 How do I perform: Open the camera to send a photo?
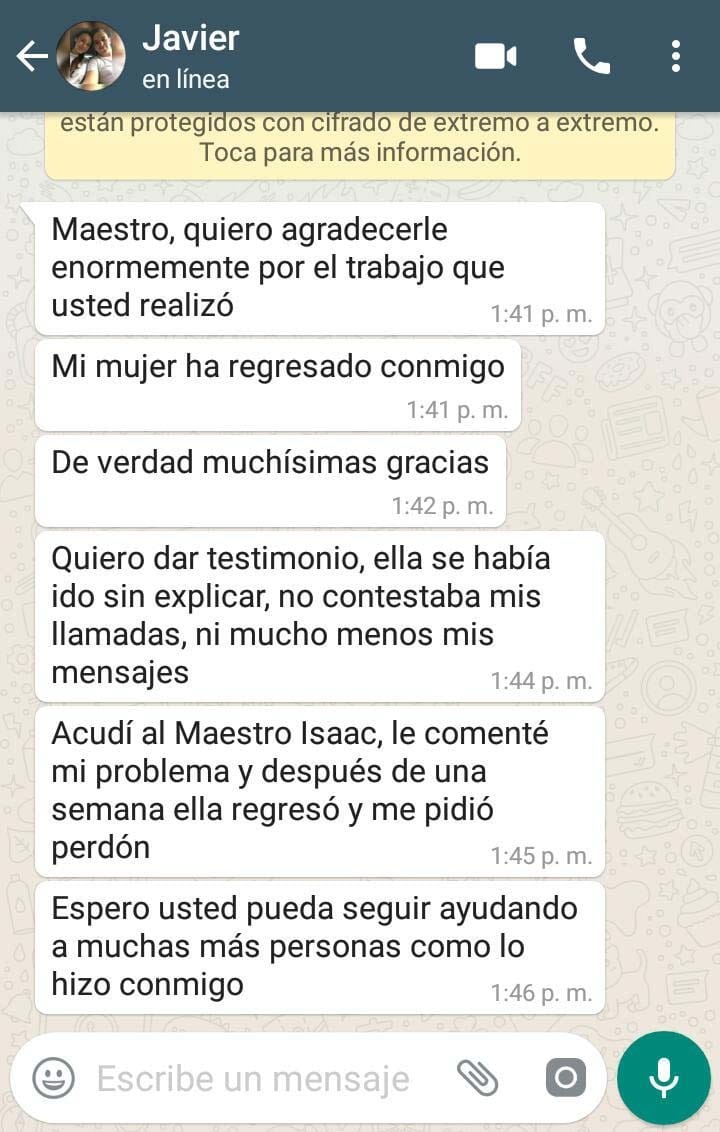click(563, 1078)
